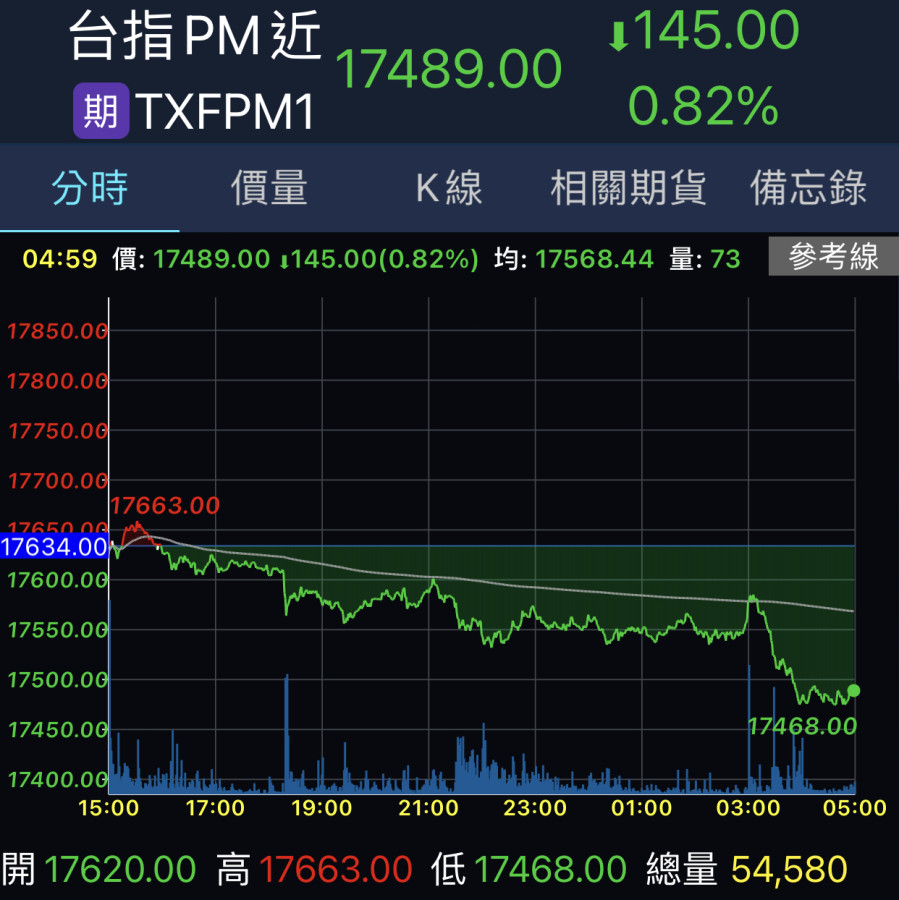The height and width of the screenshot is (900, 899).
Task: Tap the 參考線 button
Action: [833, 258]
